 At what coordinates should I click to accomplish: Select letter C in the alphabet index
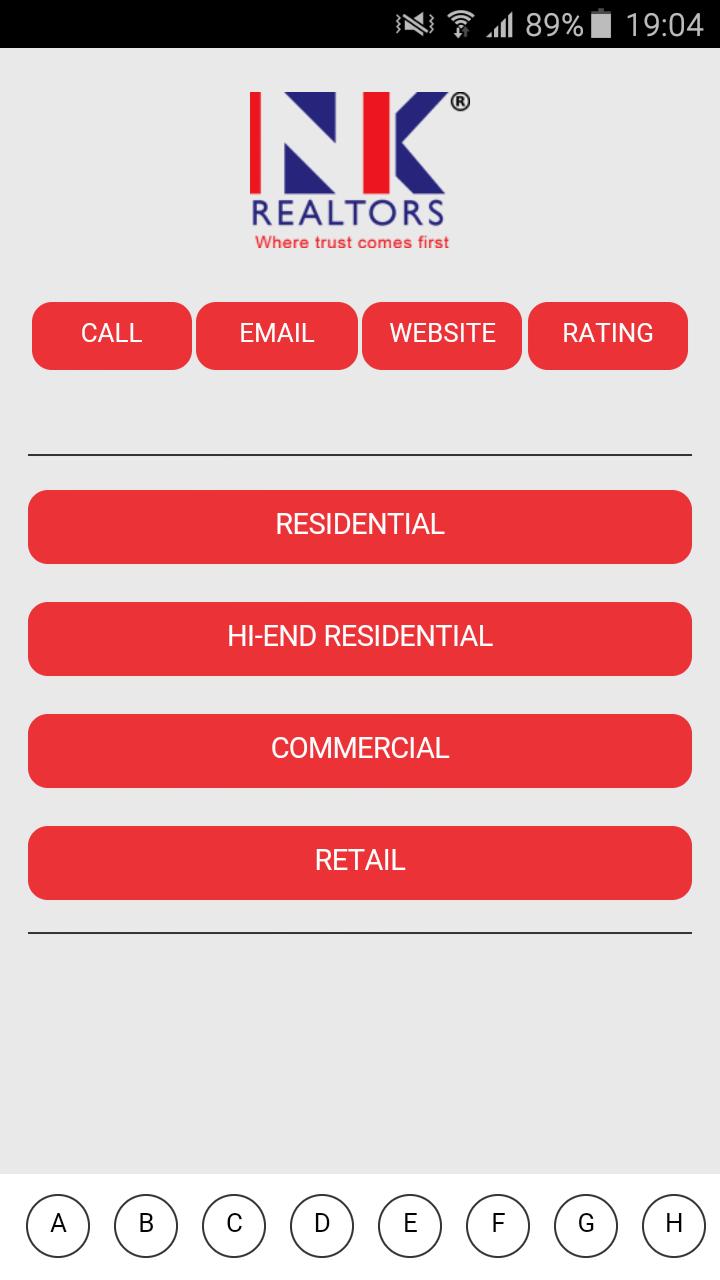coord(234,1225)
